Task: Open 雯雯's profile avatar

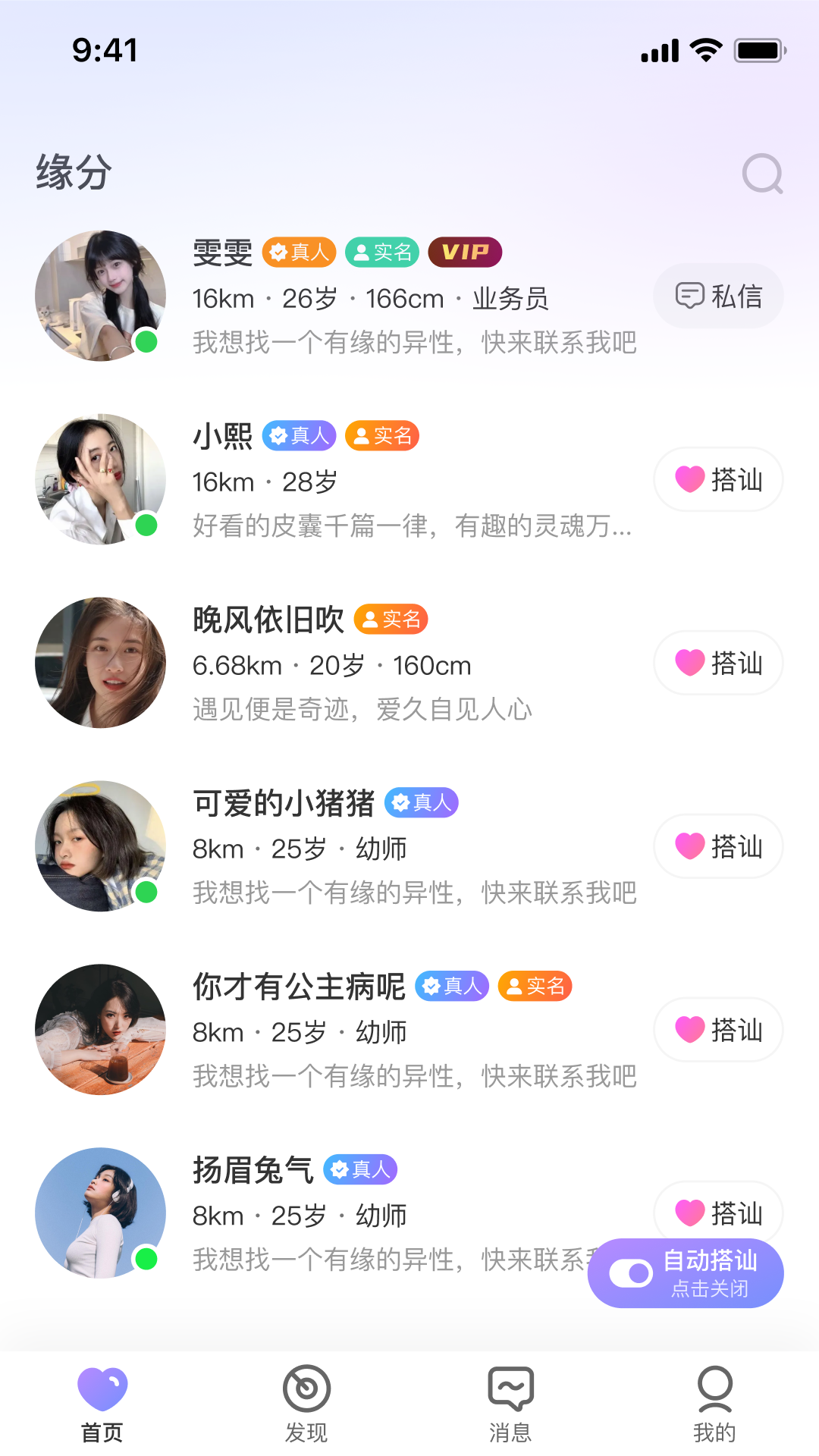Action: (x=101, y=296)
